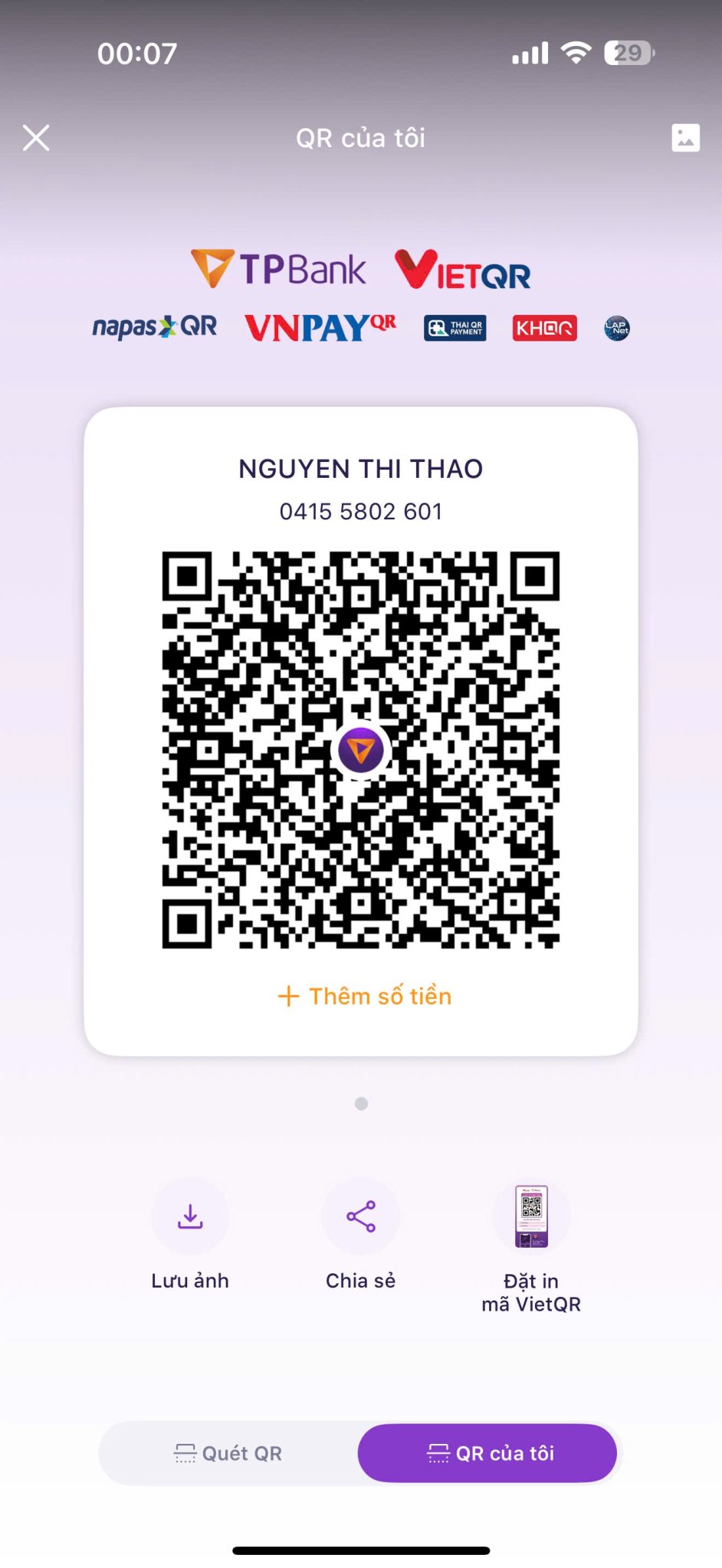722x1568 pixels.
Task: Tap Thêm số tiền to add amount
Action: pos(365,996)
